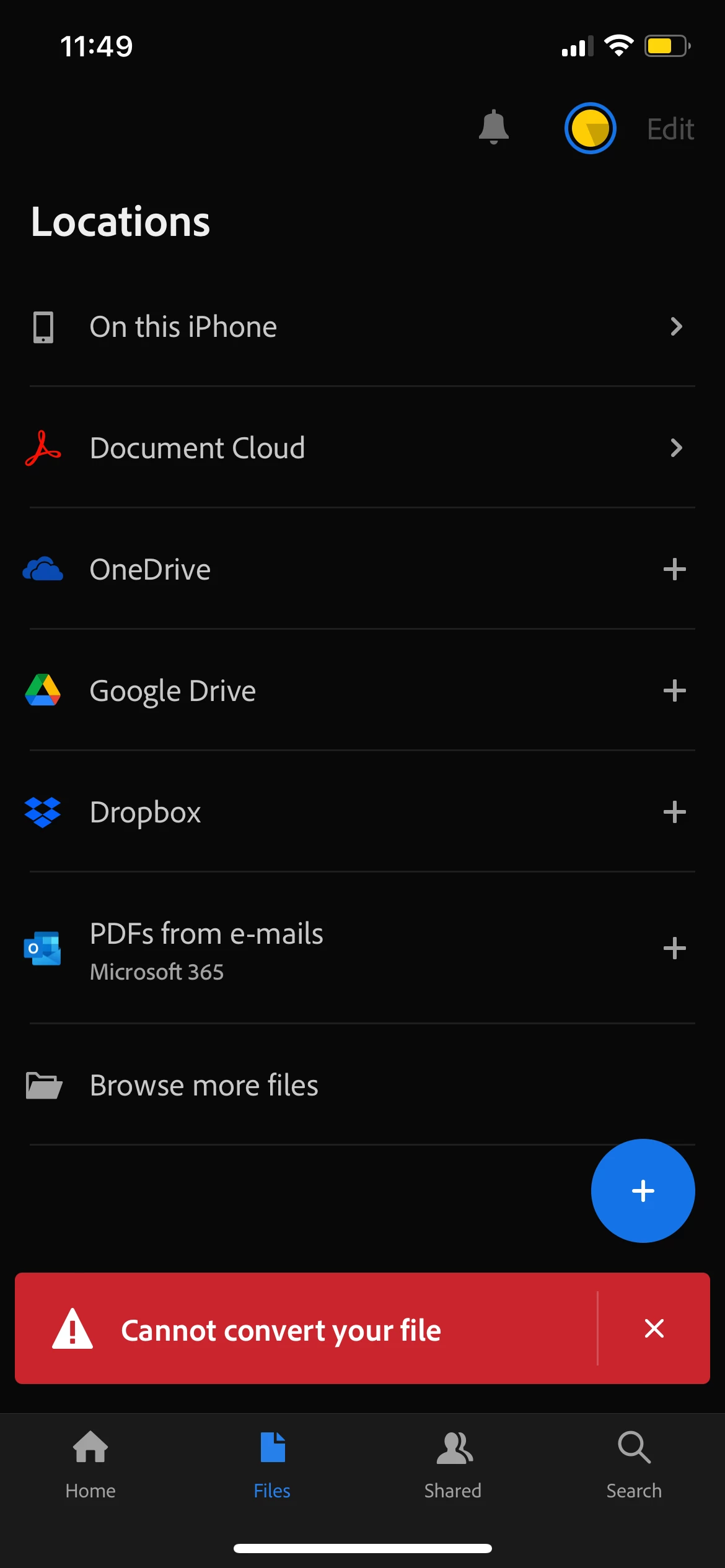The height and width of the screenshot is (1568, 725).
Task: Add PDFs from e-mails Microsoft 365
Action: [x=674, y=948]
